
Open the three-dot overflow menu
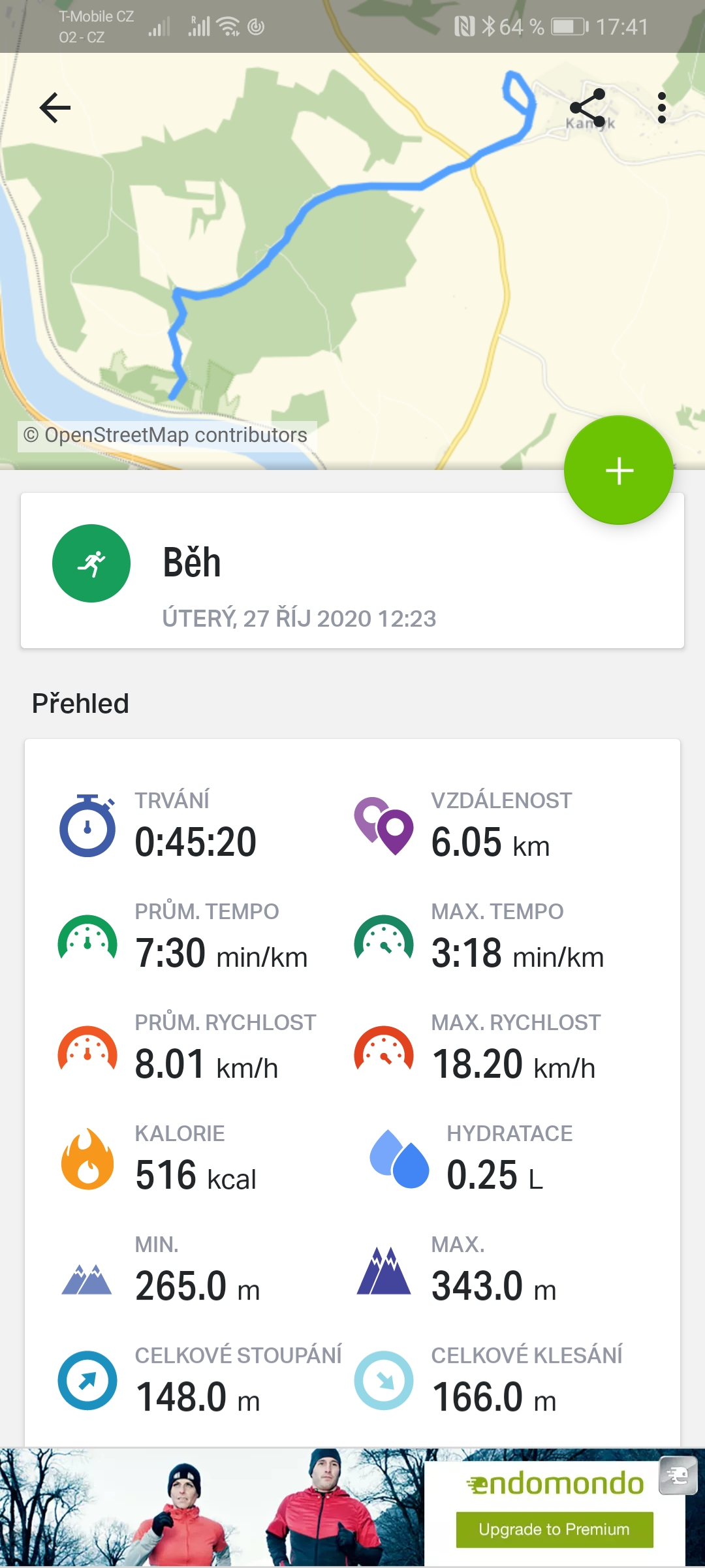[x=662, y=108]
